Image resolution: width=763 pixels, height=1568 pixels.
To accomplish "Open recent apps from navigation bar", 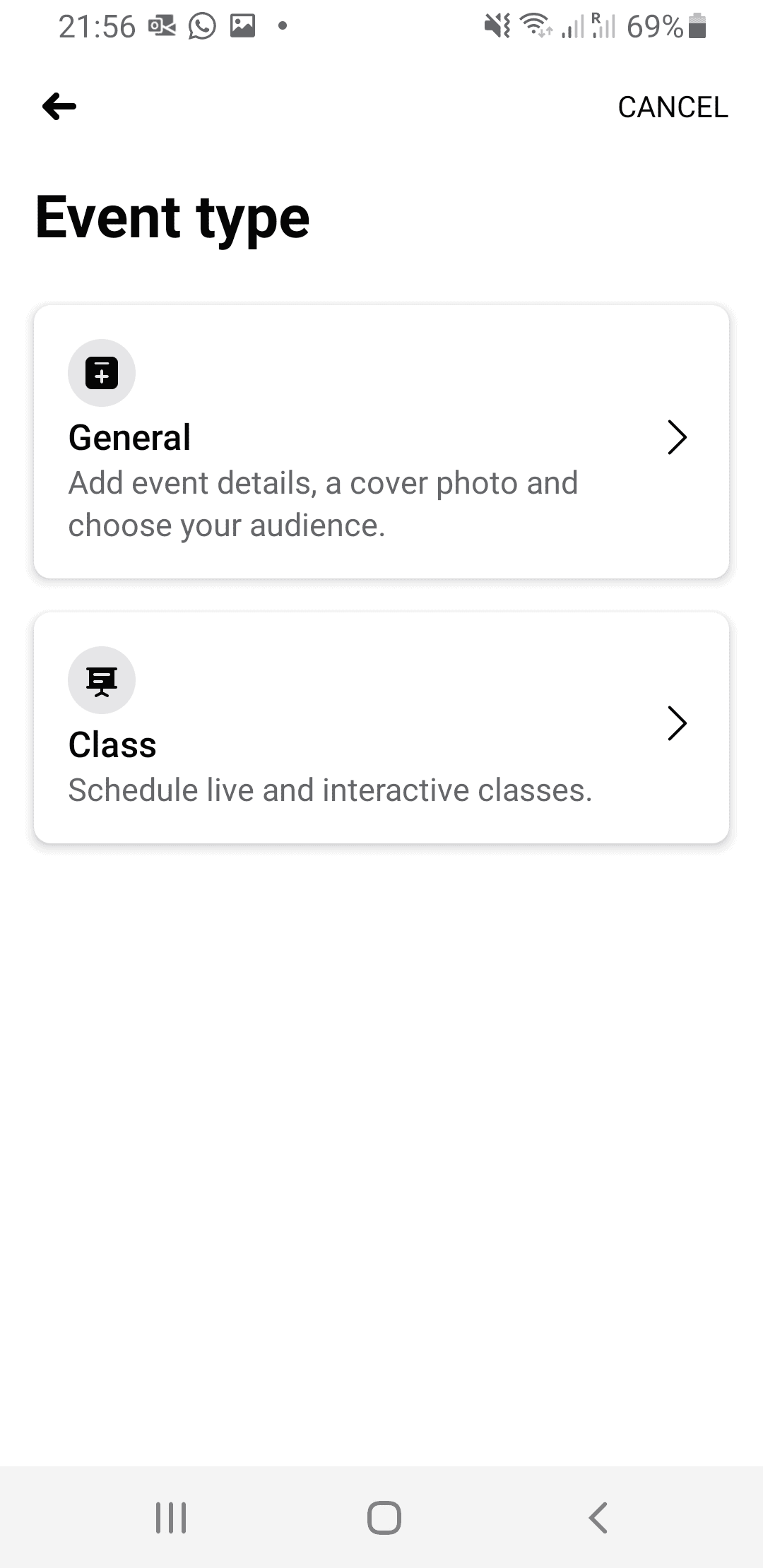I will pos(170,1517).
